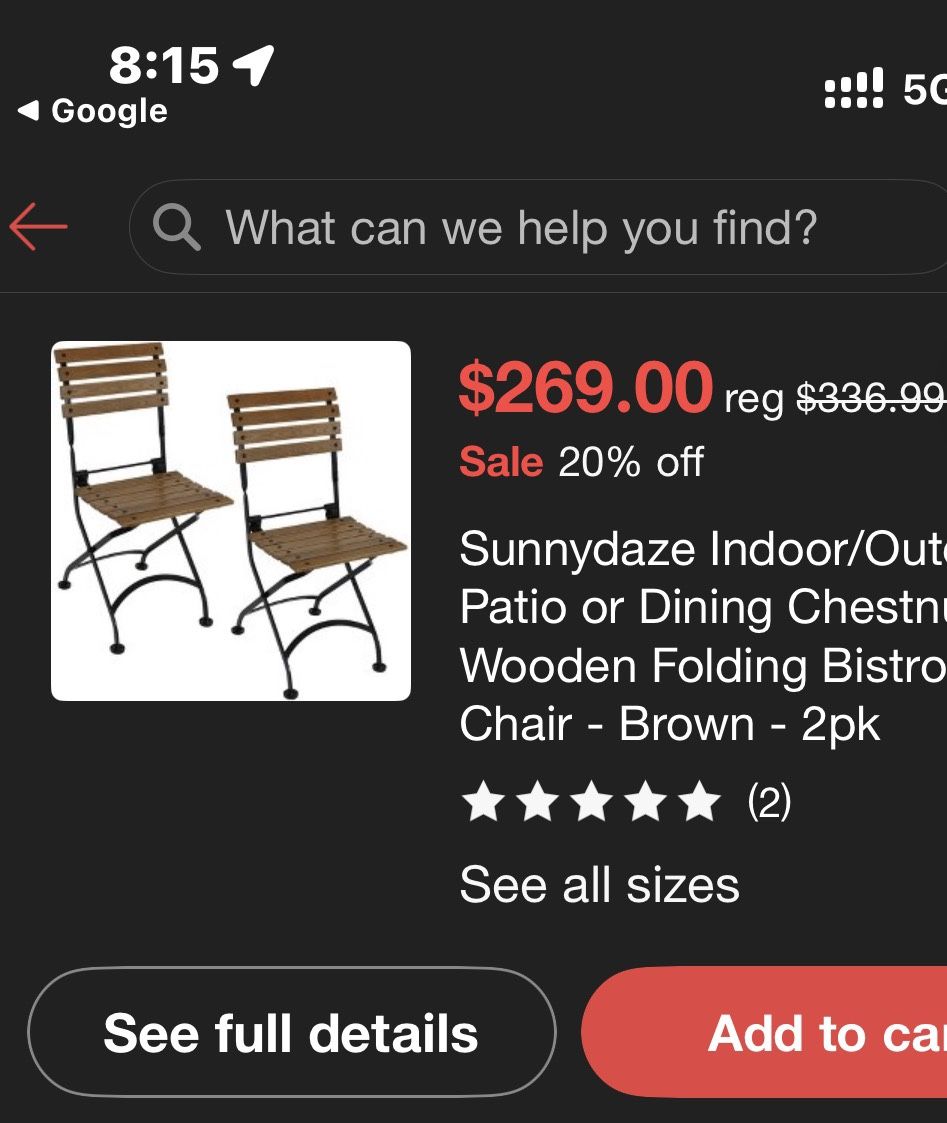Click the magnifying glass search icon
Viewport: 947px width, 1123px height.
coord(178,227)
